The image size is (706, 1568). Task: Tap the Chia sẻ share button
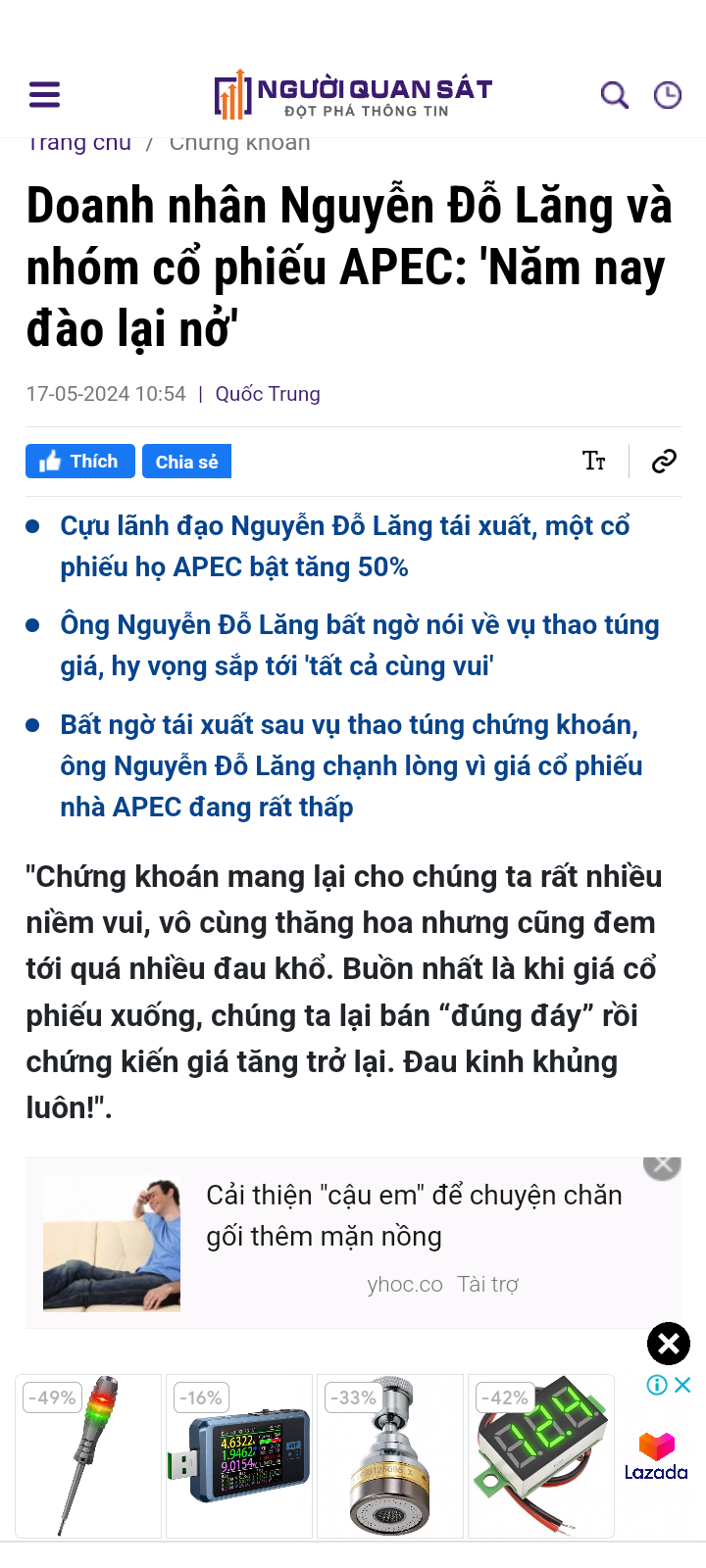[186, 462]
